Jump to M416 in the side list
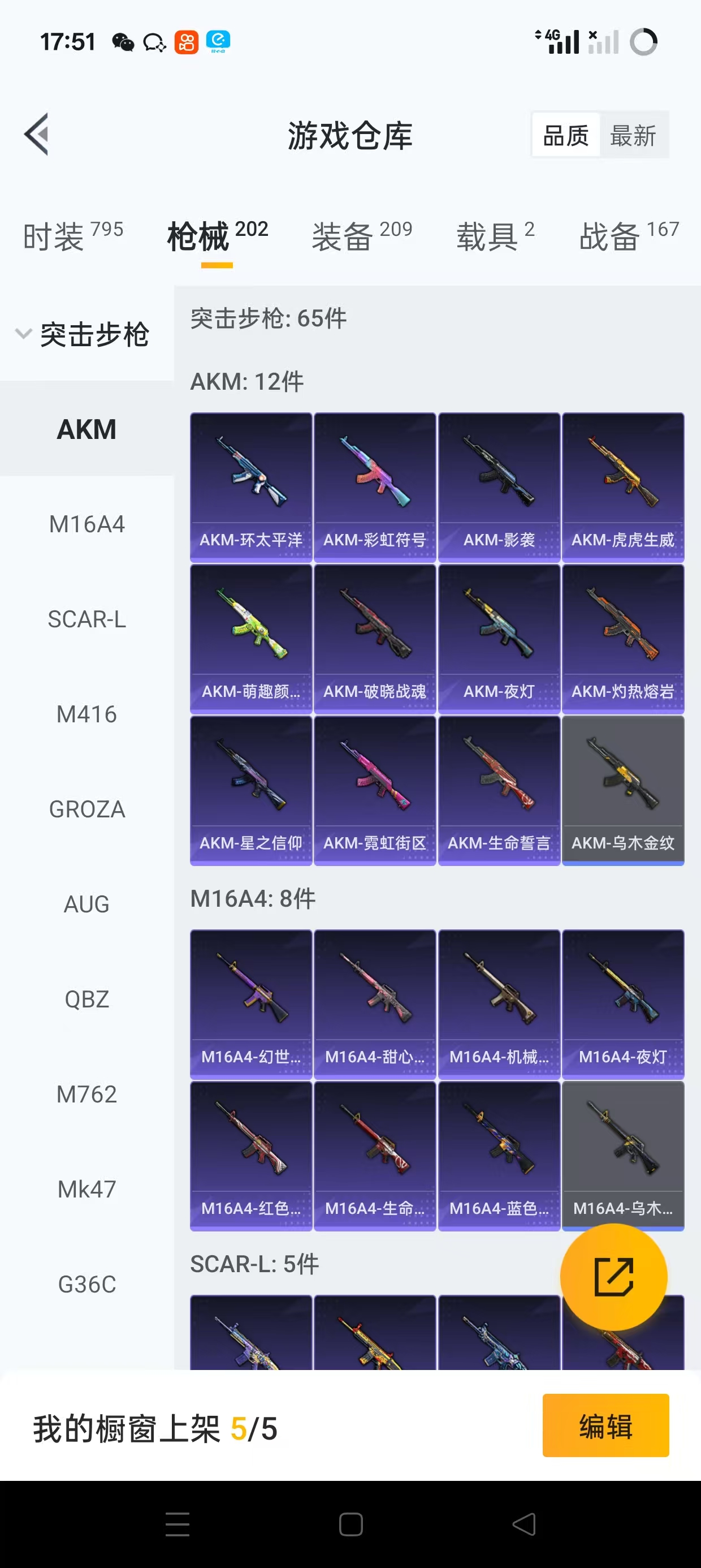This screenshot has width=701, height=1568. 86,714
